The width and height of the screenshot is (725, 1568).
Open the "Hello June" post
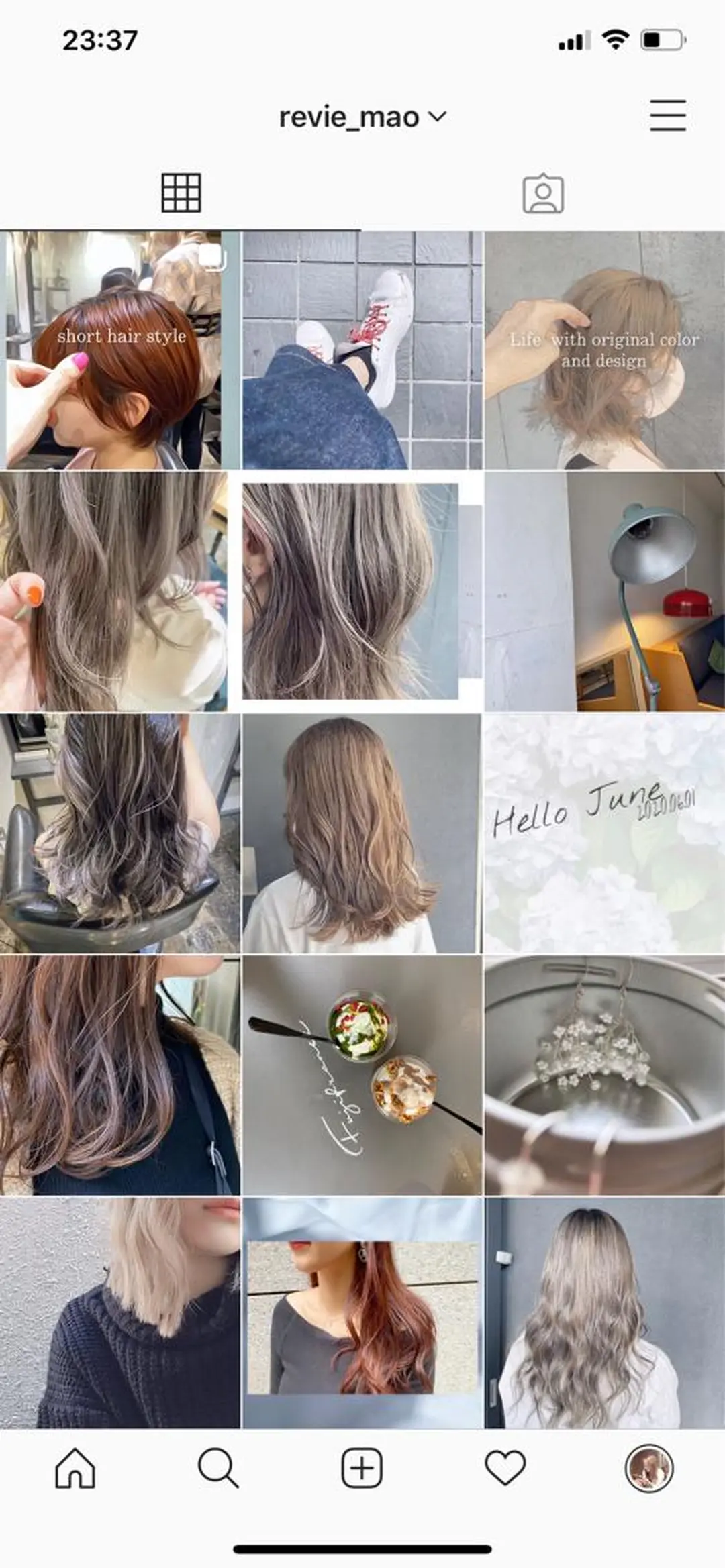pos(604,833)
